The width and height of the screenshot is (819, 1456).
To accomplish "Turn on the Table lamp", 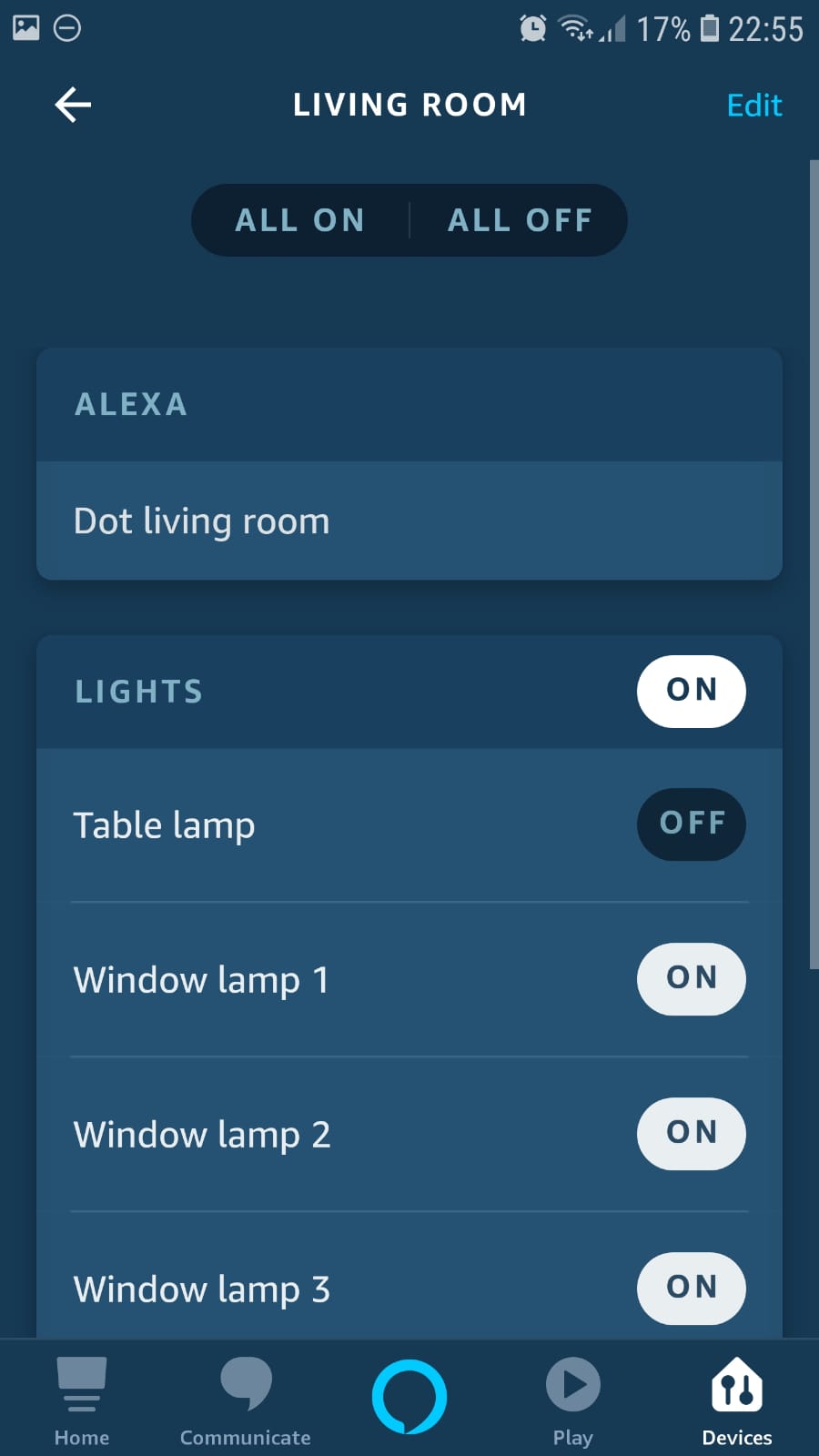I will (x=691, y=824).
